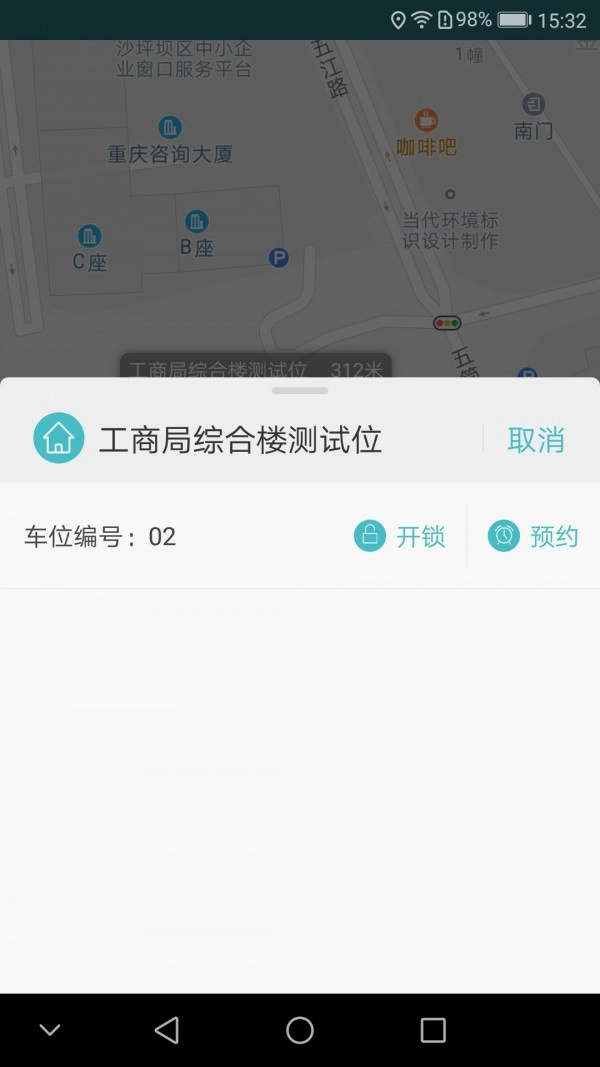Tap 取消 to cancel the parking panel
The width and height of the screenshot is (600, 1067).
[535, 440]
